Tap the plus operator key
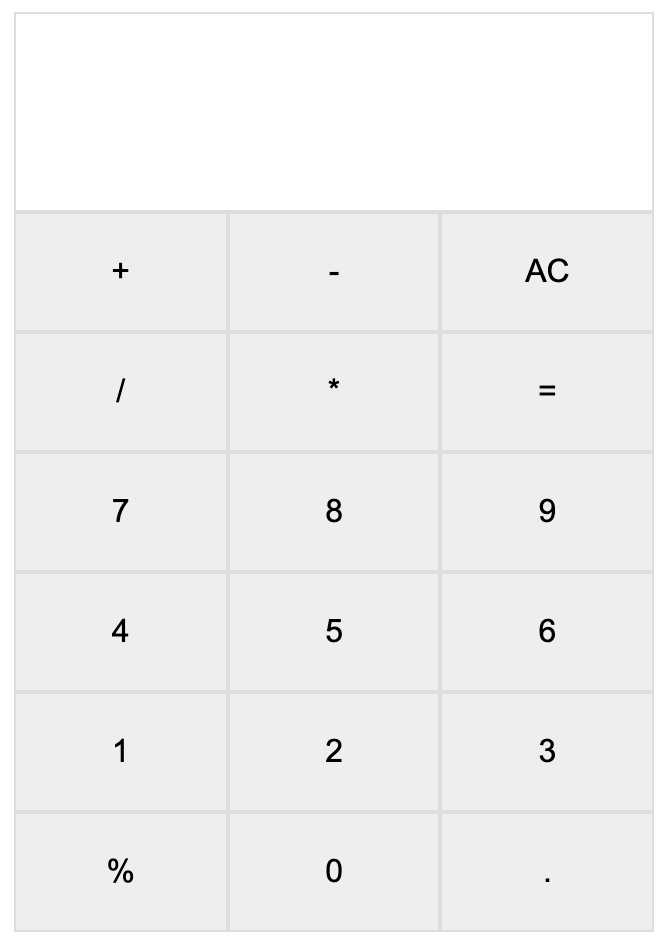Screen dimensions: 672x946 tap(121, 271)
